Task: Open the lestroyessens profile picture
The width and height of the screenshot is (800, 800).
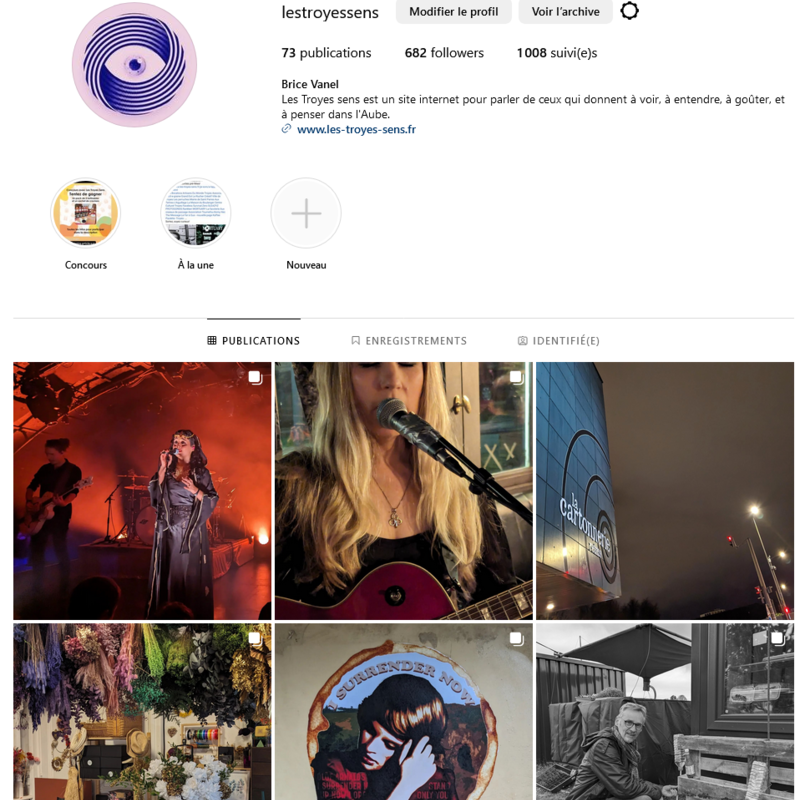Action: pyautogui.click(x=134, y=65)
